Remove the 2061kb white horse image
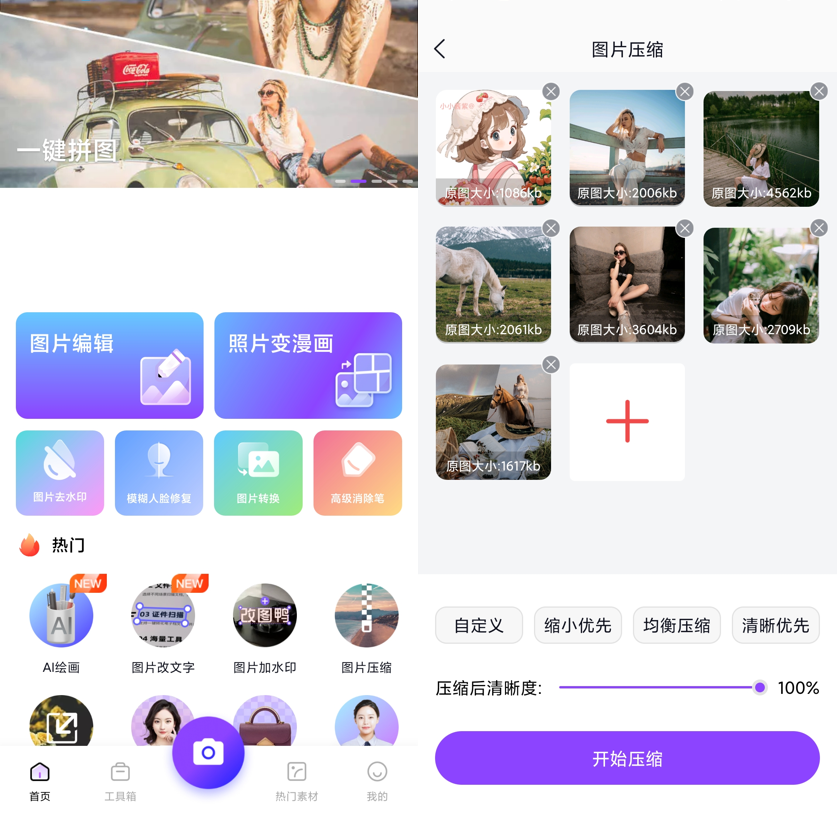This screenshot has height=813, width=840. coord(551,228)
